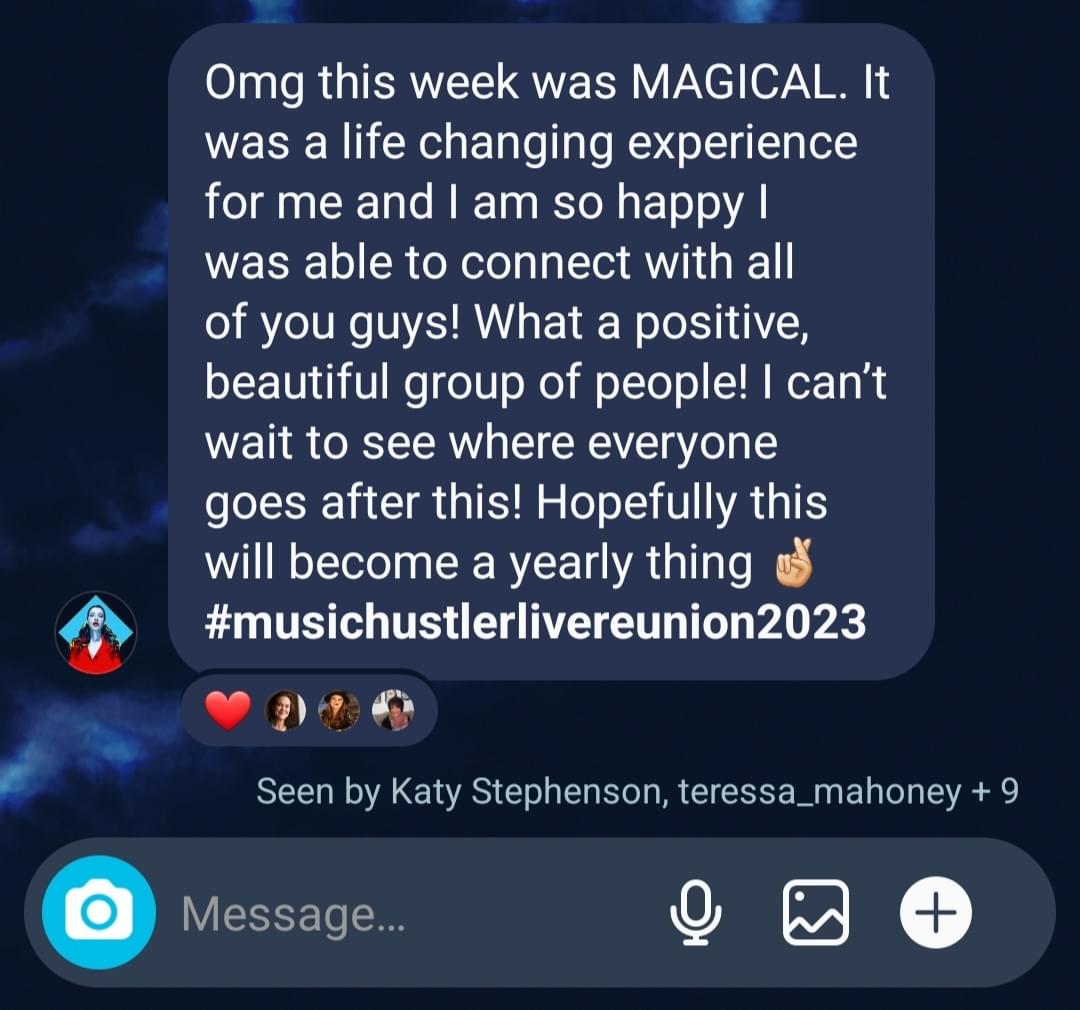Tap the Message text field

[400, 913]
